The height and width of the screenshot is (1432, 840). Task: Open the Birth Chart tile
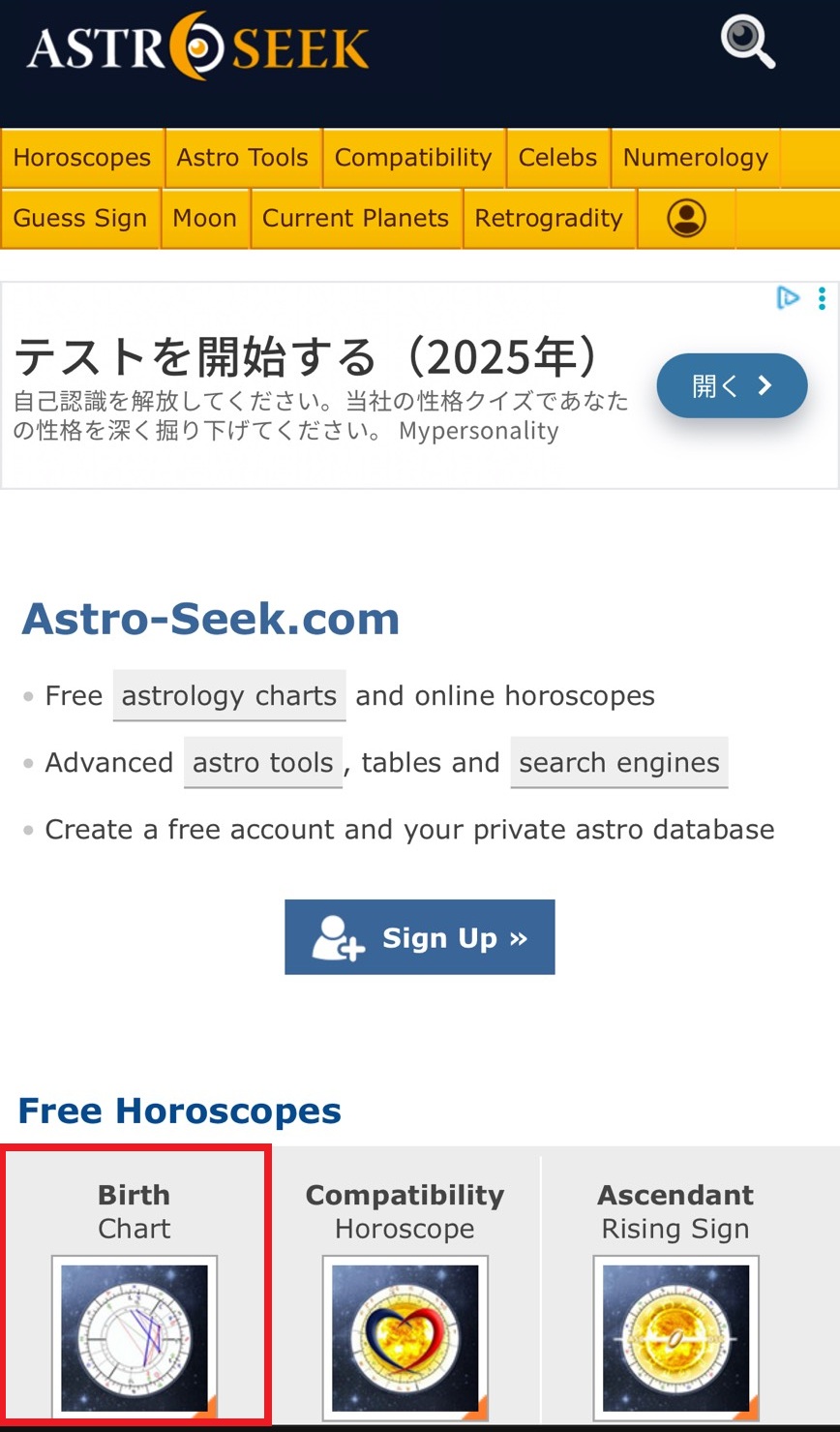coord(135,1288)
